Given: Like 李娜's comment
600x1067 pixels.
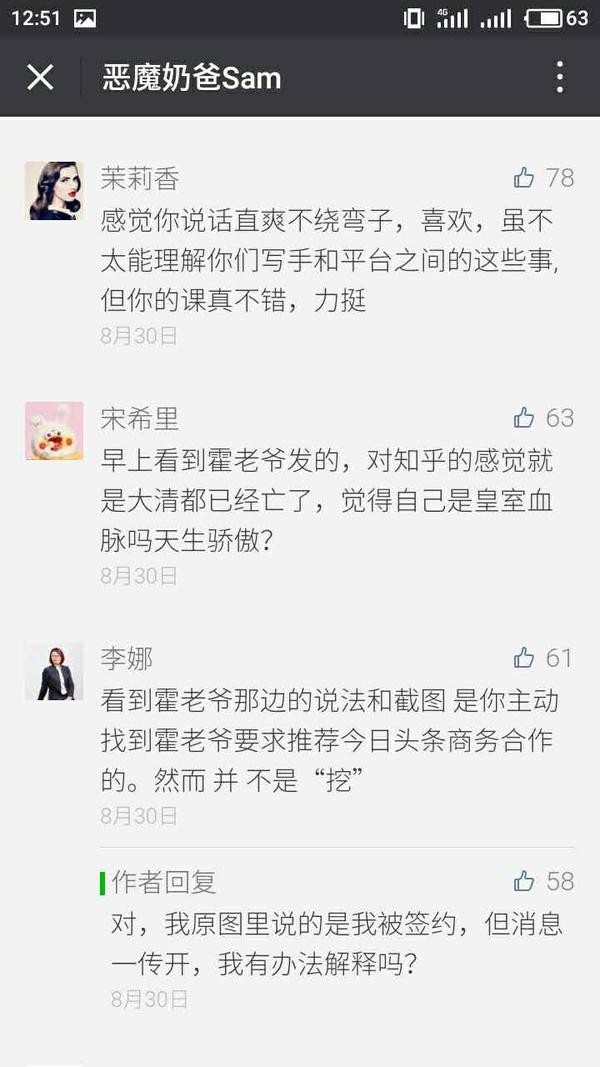Looking at the screenshot, I should pyautogui.click(x=524, y=658).
